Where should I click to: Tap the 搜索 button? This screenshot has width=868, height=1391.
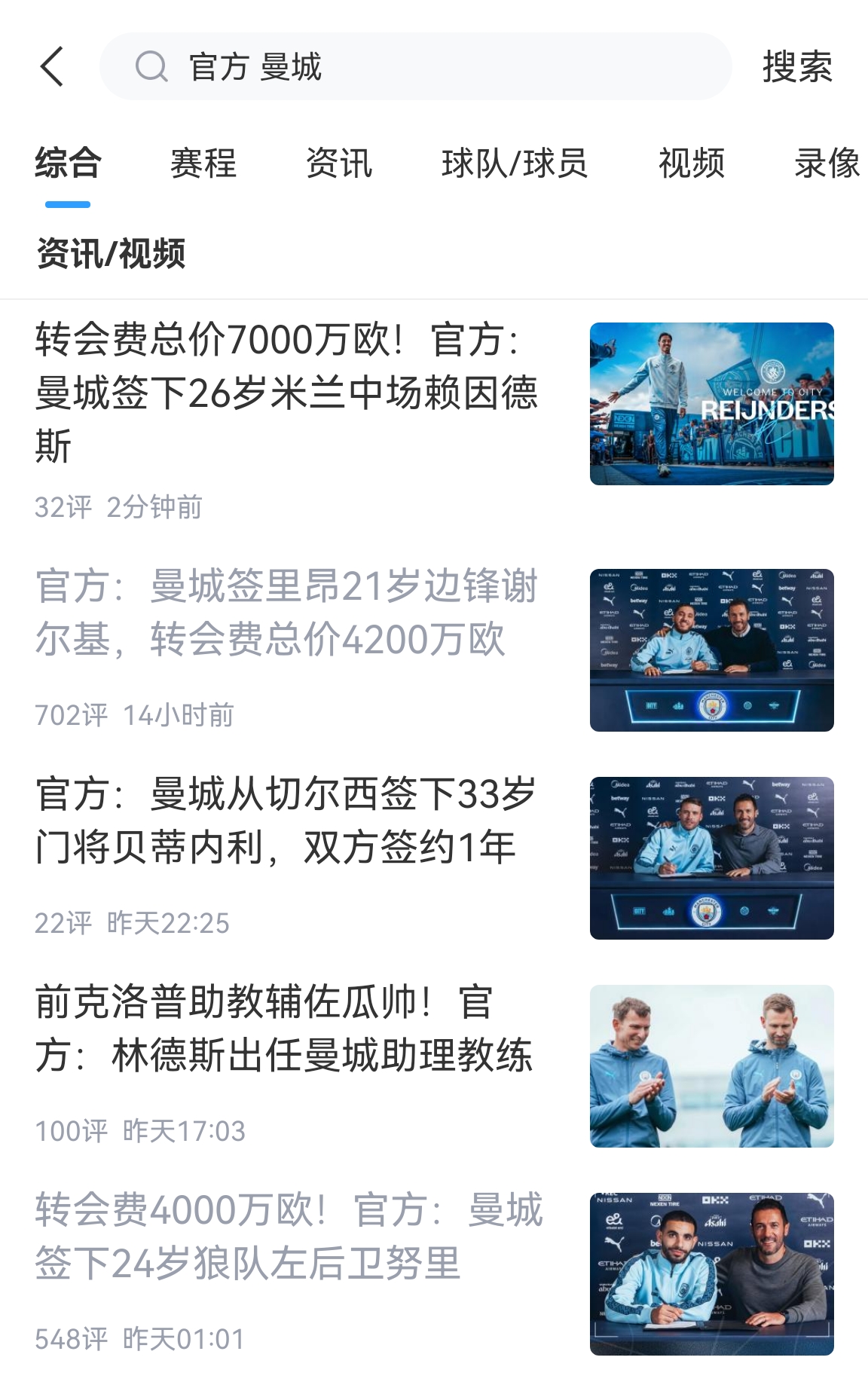(x=796, y=67)
